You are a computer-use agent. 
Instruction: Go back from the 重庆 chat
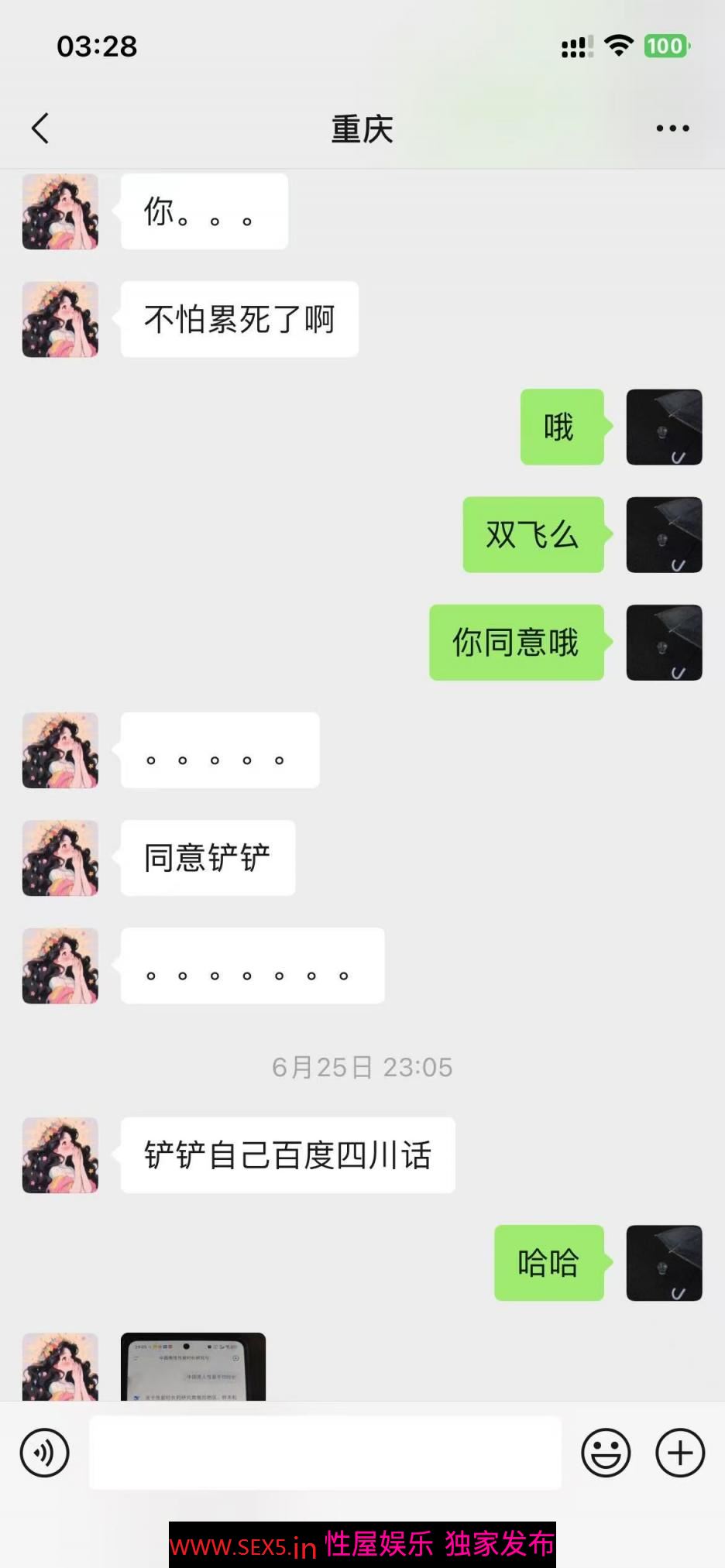click(x=40, y=129)
